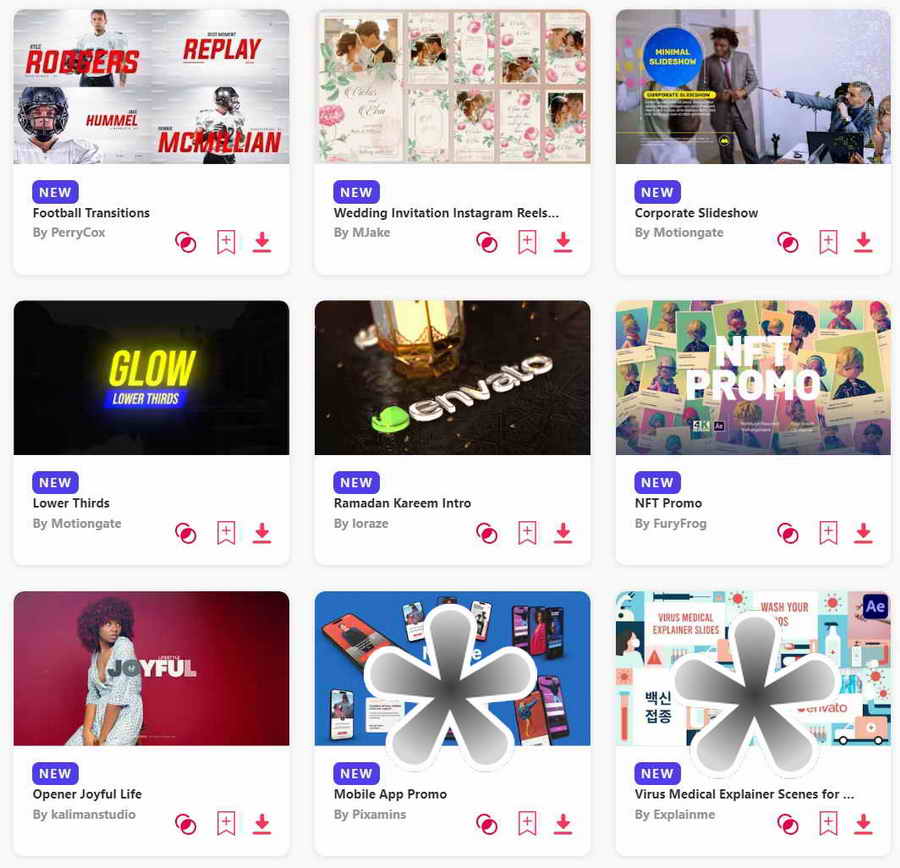Find similar items to Mobile App Promo
900x868 pixels.
pyautogui.click(x=487, y=824)
